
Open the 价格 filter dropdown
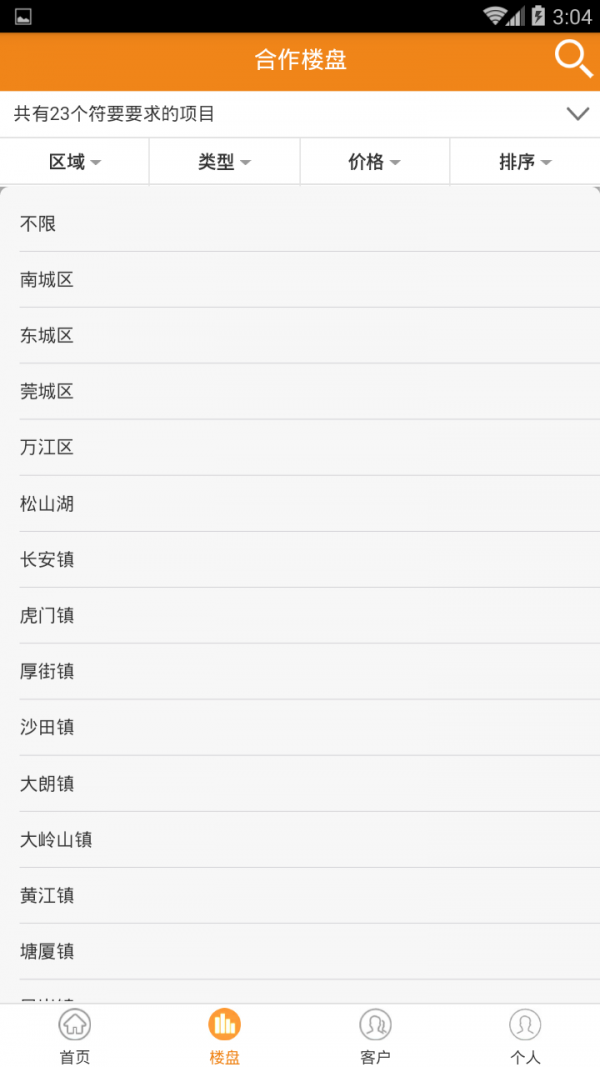(374, 162)
